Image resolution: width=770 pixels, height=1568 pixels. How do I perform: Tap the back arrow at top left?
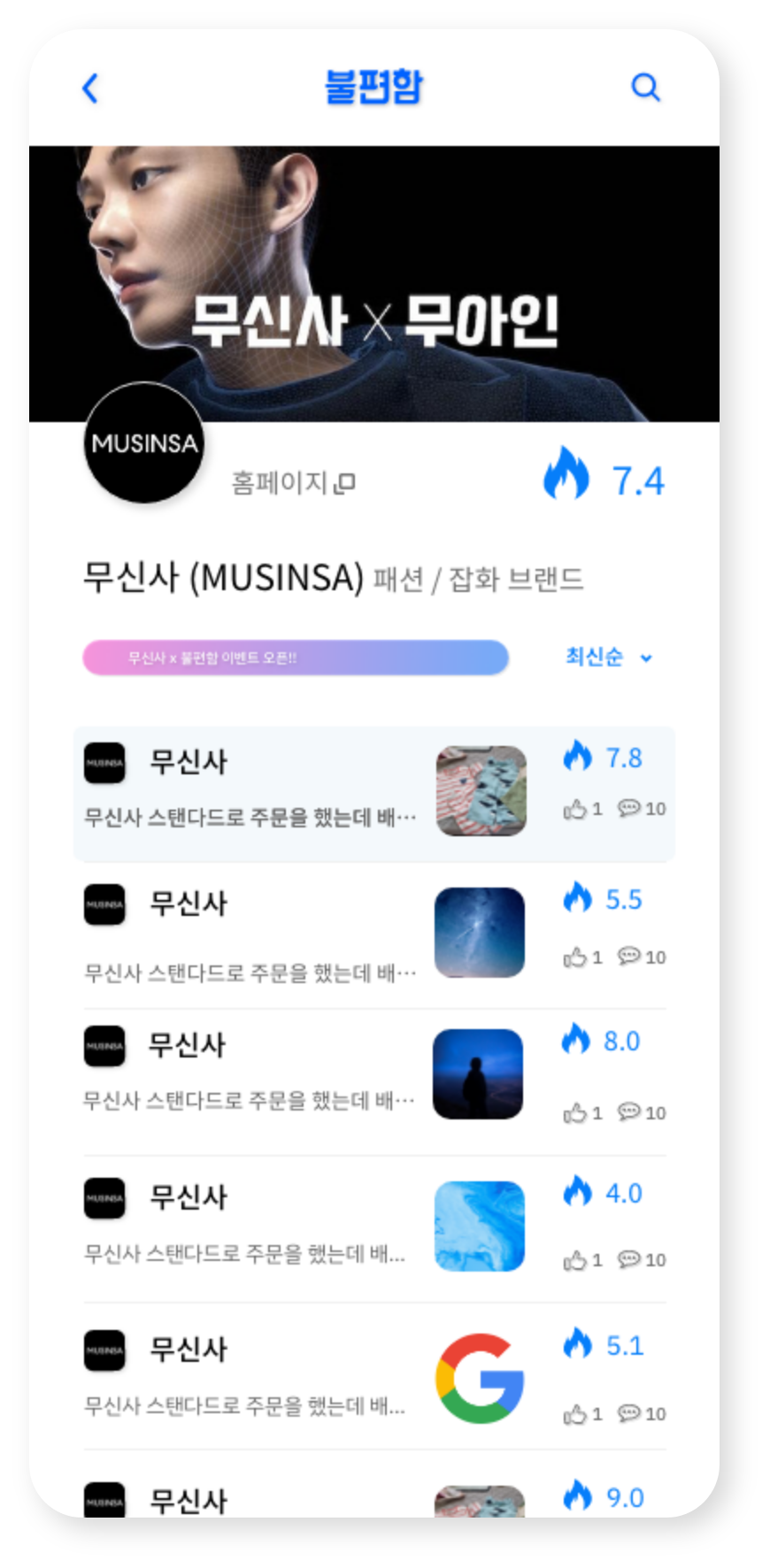click(x=89, y=88)
